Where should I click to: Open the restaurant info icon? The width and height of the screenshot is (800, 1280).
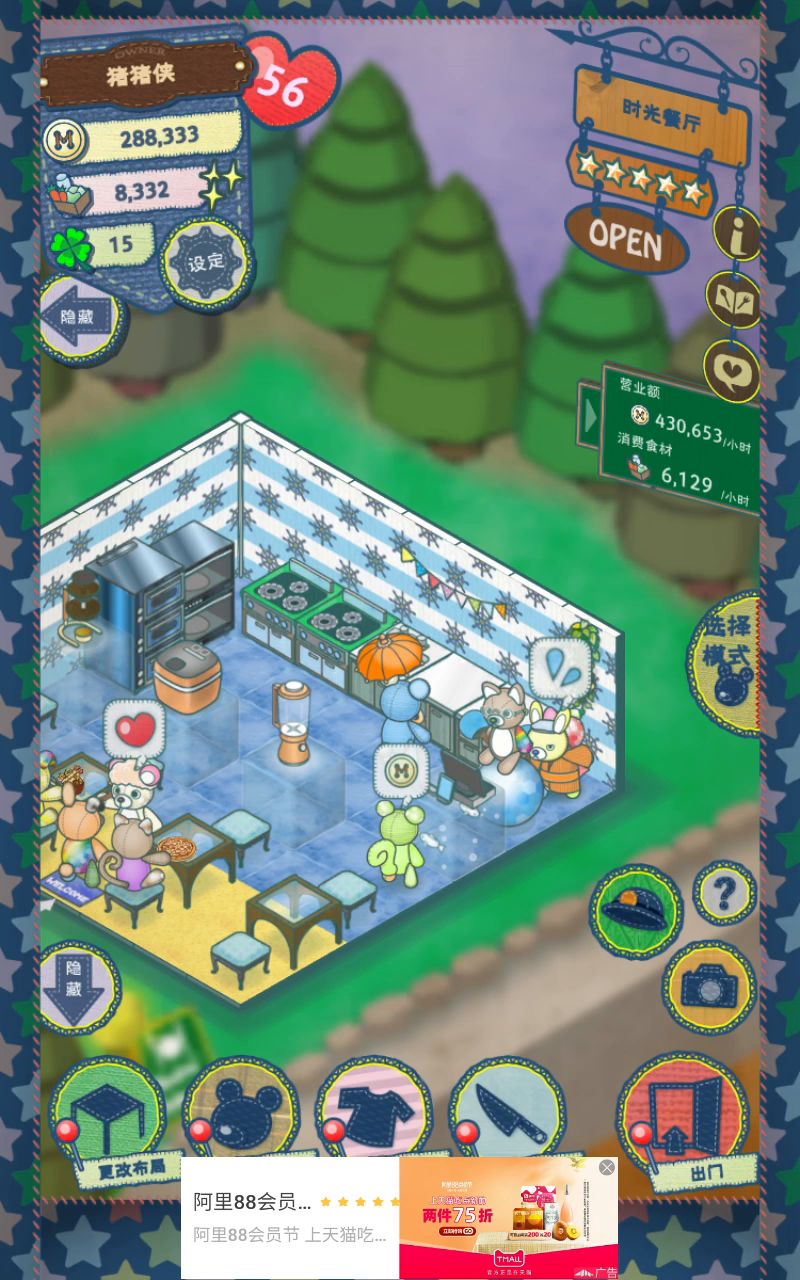point(737,234)
